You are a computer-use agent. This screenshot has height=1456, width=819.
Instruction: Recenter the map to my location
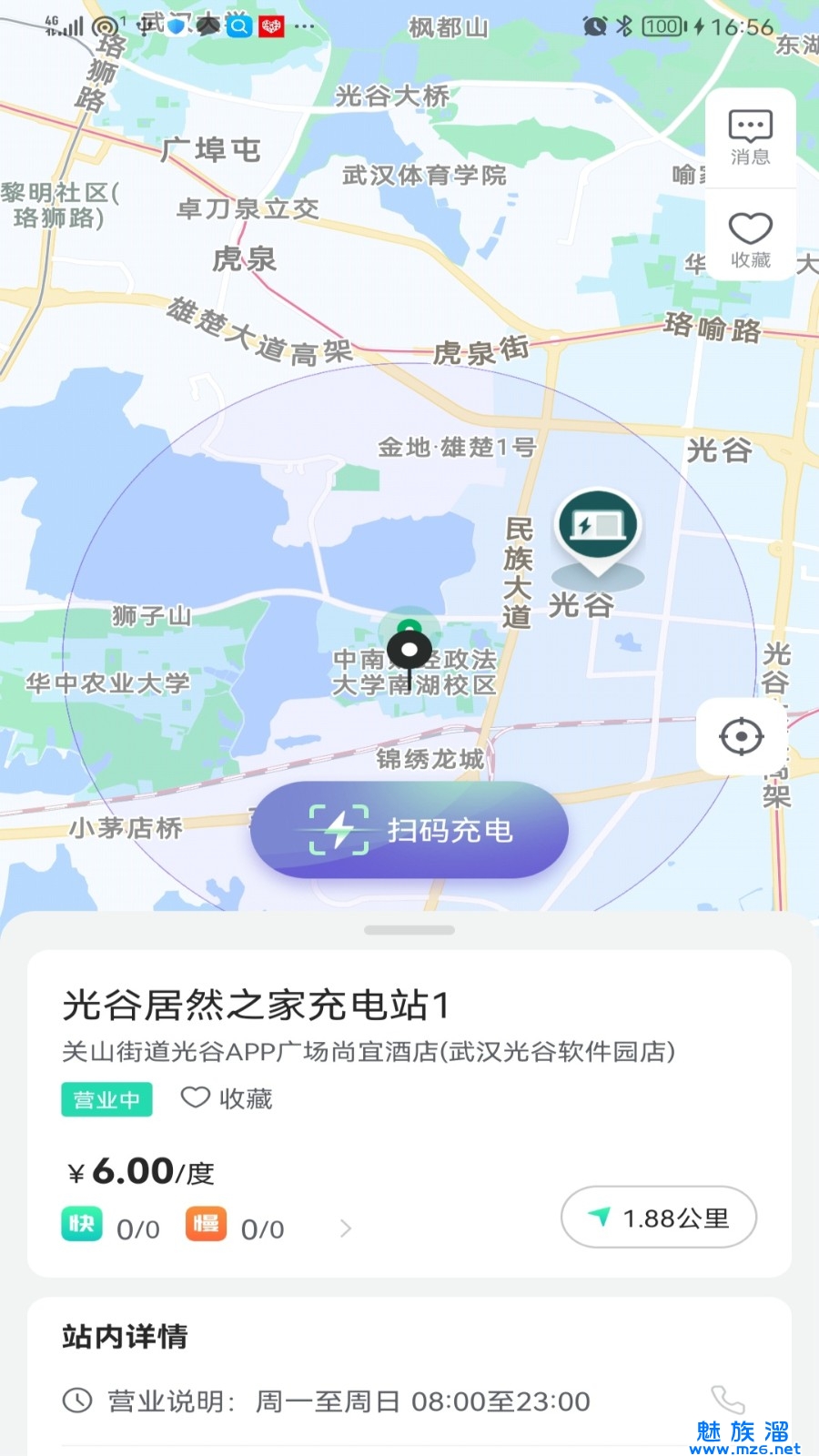[x=741, y=736]
